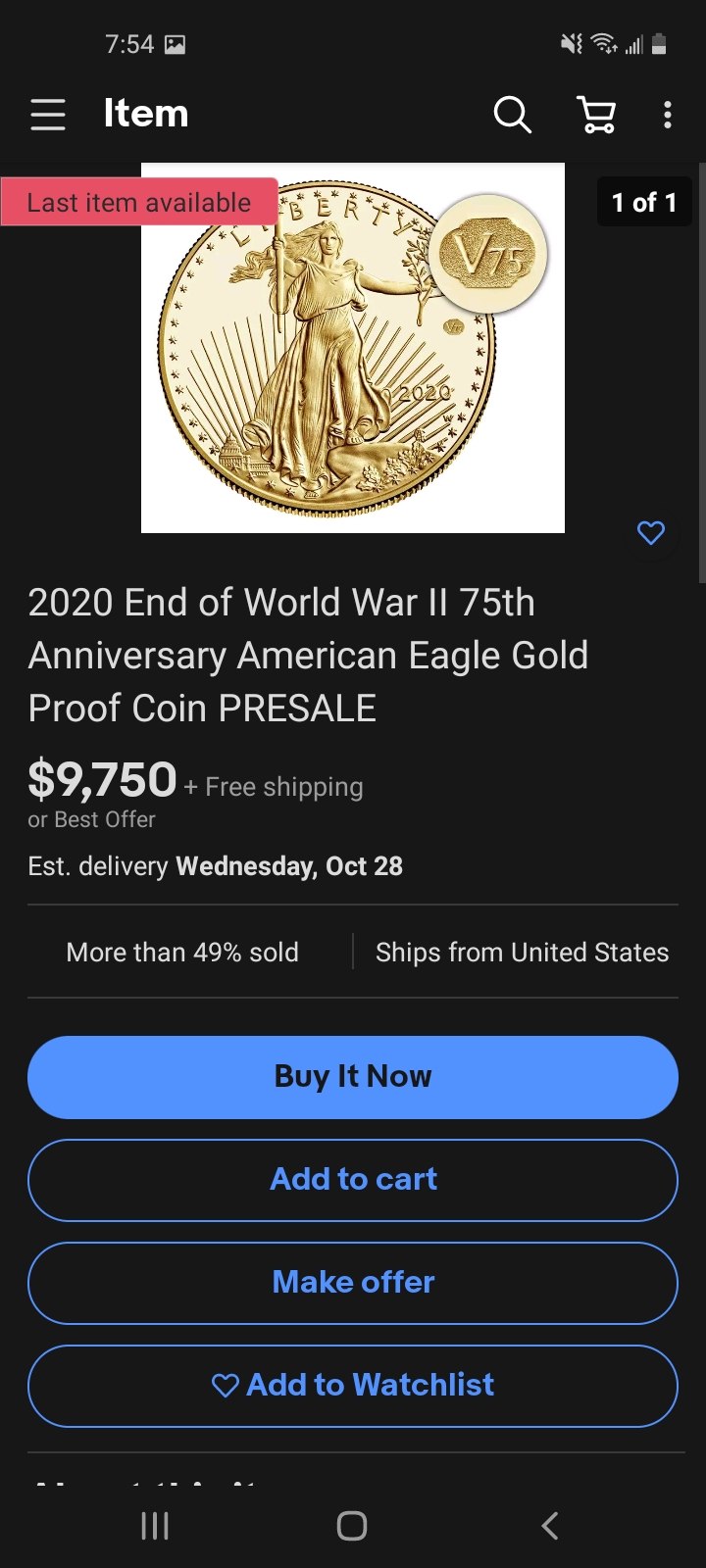The image size is (706, 1568).
Task: Open recent apps from navigation bar
Action: tap(155, 1525)
